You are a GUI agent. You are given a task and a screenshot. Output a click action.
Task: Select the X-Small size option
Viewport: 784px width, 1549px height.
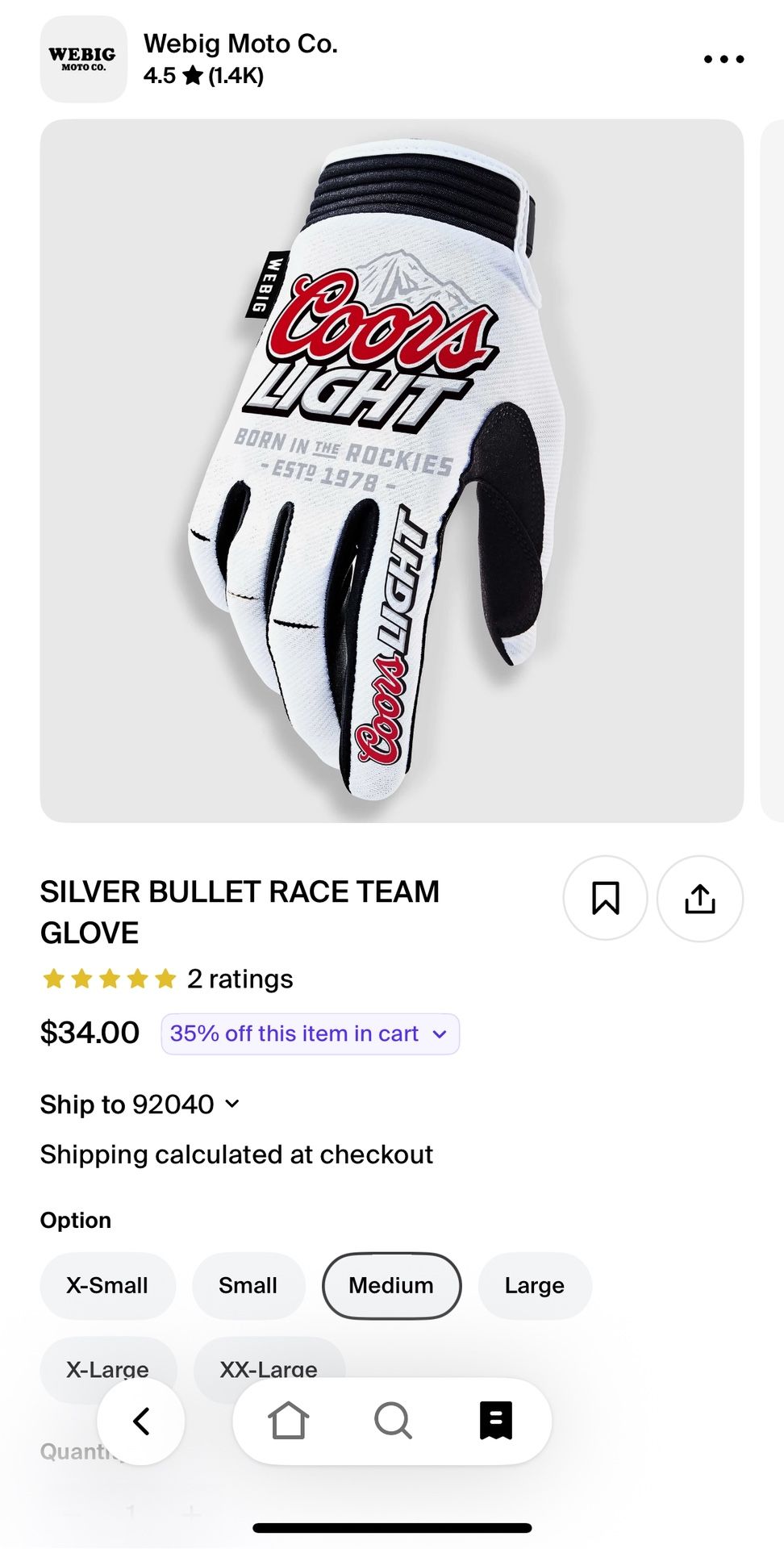pos(107,1285)
